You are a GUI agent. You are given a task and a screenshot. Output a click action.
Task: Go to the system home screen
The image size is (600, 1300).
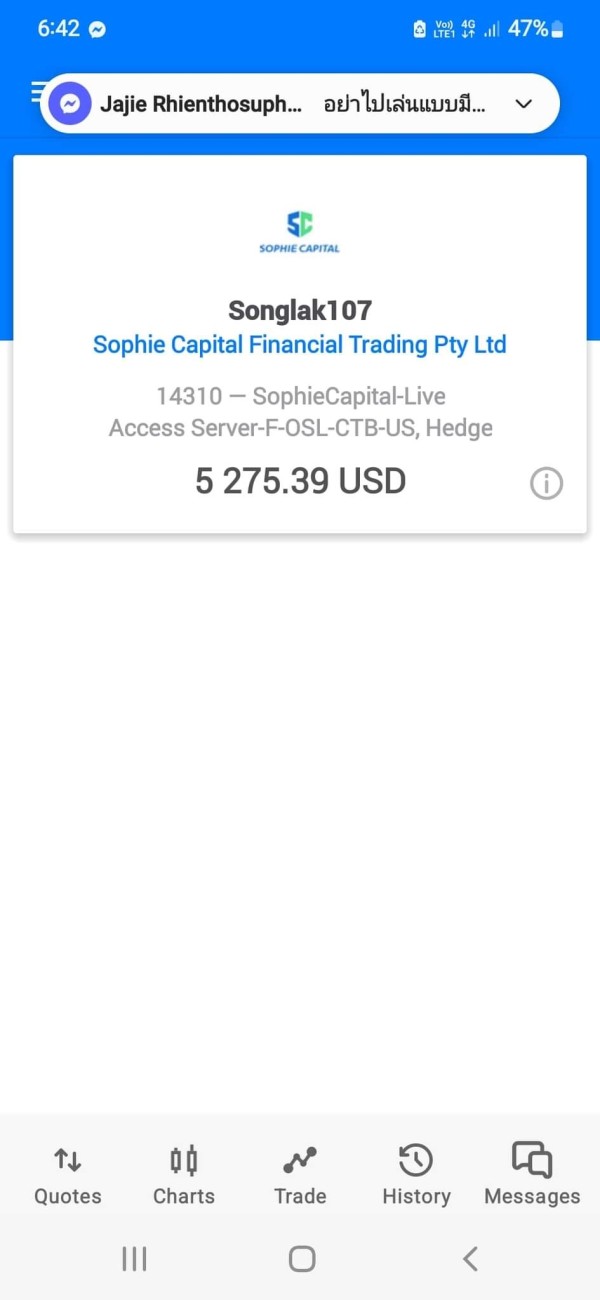click(x=302, y=1259)
